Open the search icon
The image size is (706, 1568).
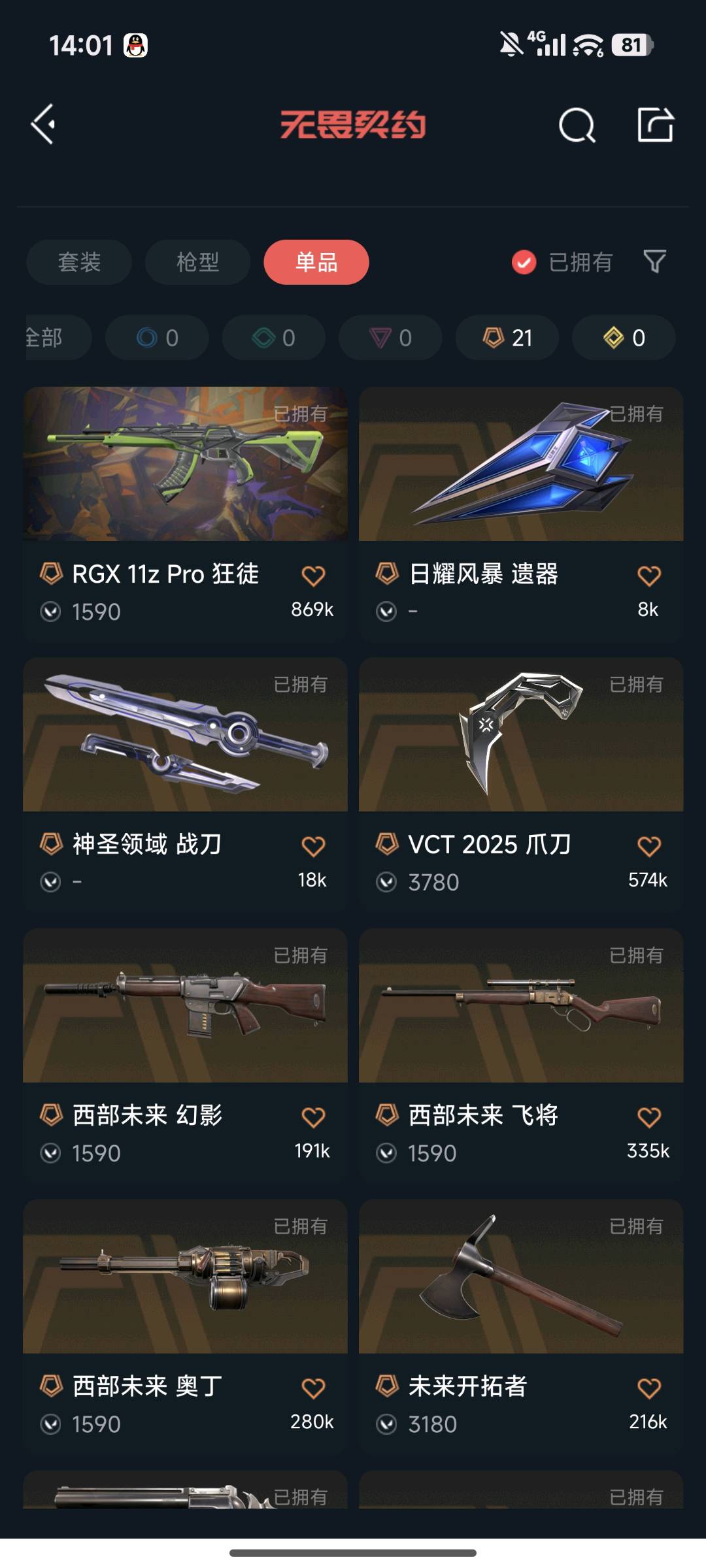[577, 125]
